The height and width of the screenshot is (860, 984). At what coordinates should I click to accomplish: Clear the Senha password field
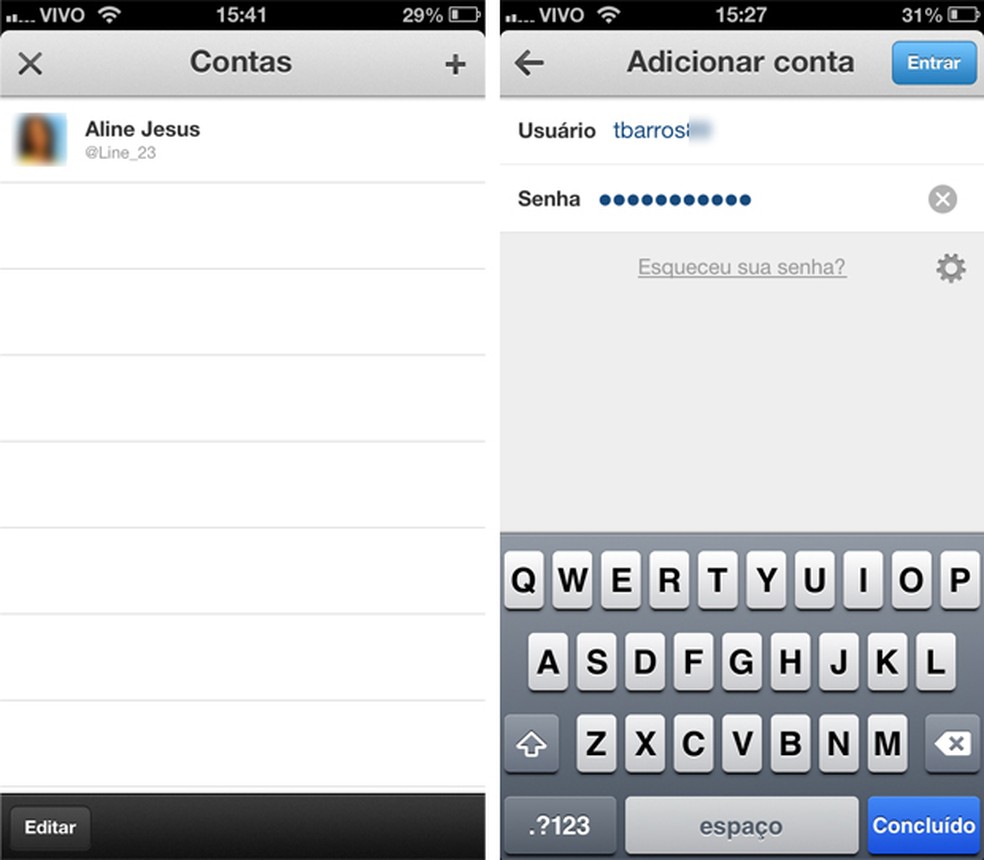pyautogui.click(x=942, y=199)
